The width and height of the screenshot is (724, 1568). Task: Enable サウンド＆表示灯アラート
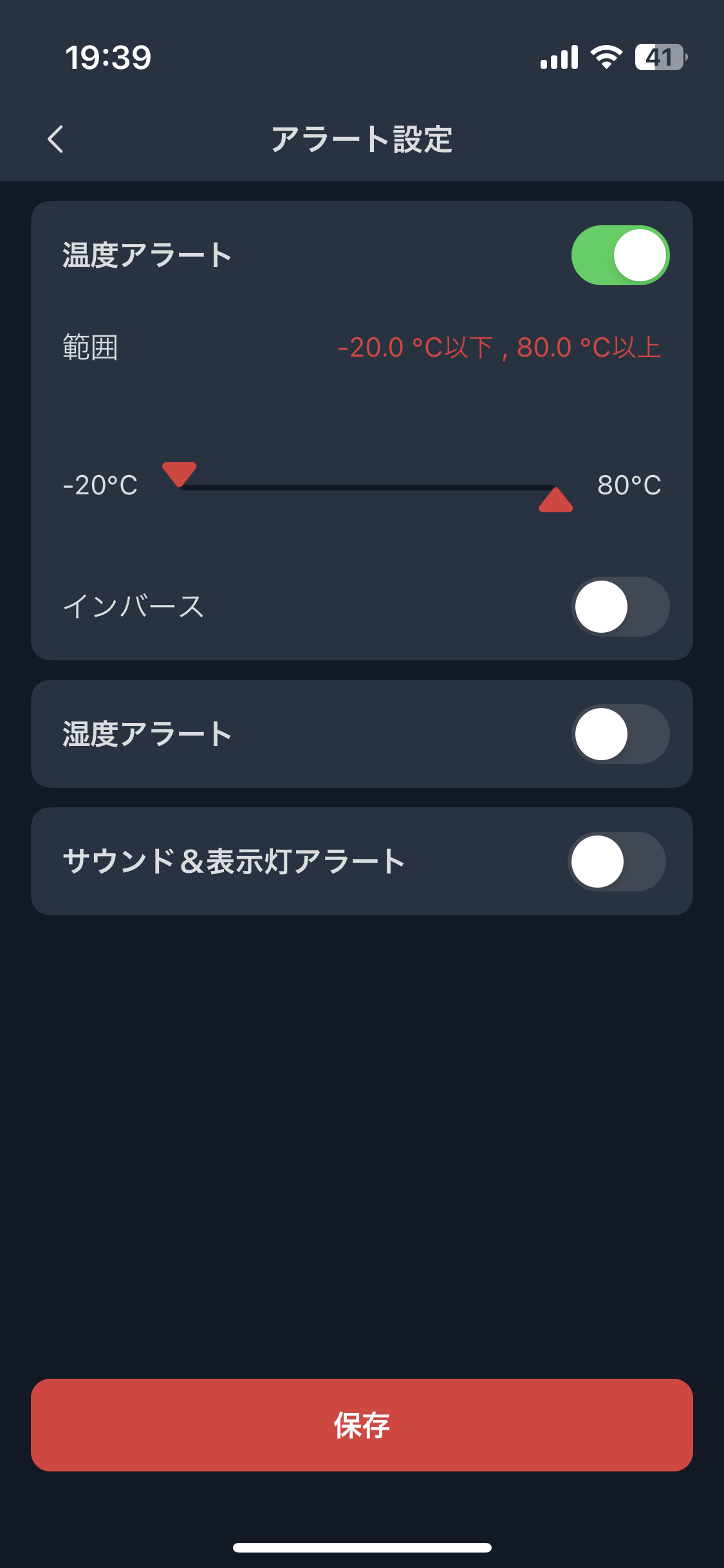click(x=617, y=861)
